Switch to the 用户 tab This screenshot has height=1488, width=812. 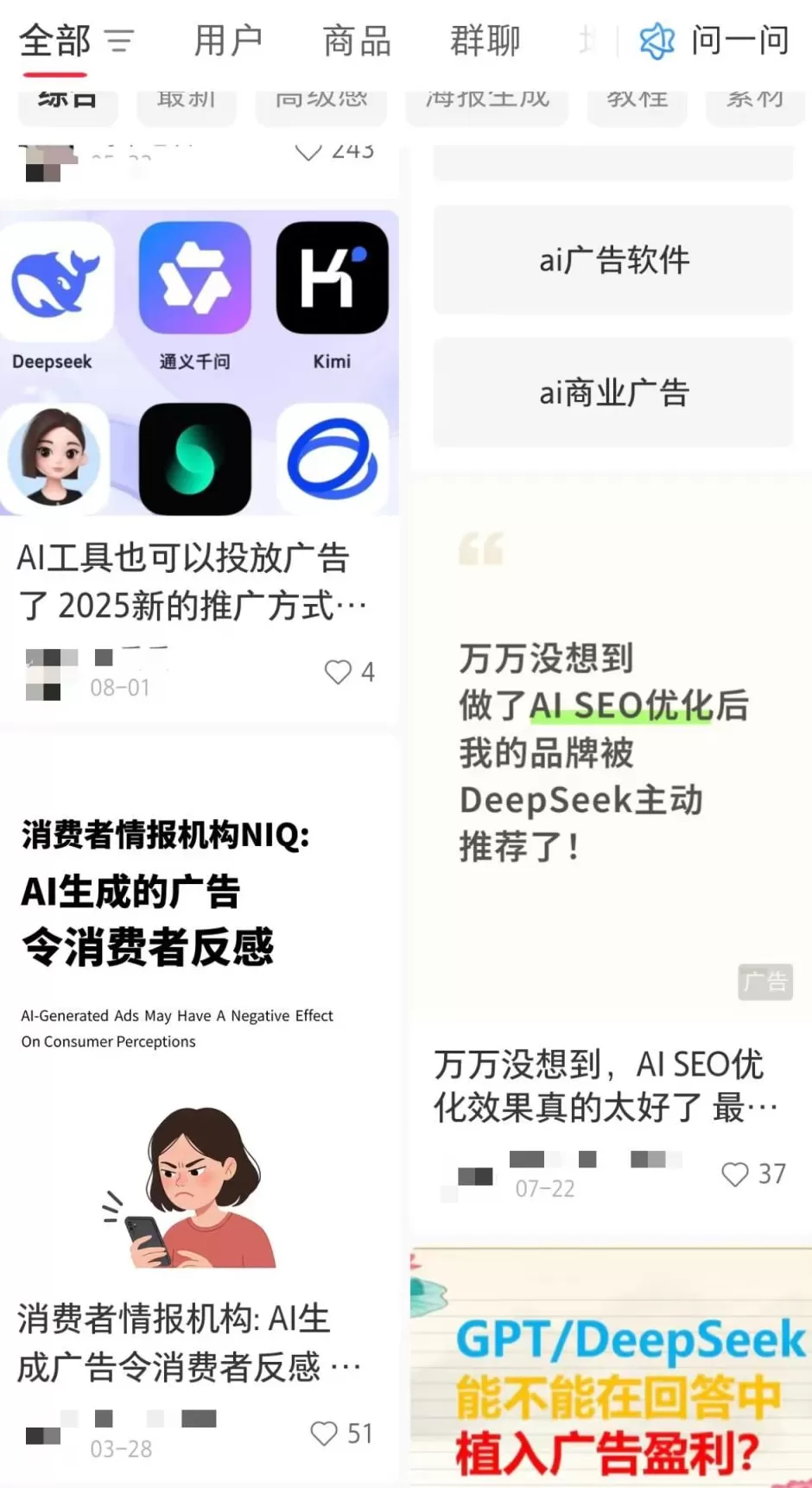pyautogui.click(x=228, y=40)
